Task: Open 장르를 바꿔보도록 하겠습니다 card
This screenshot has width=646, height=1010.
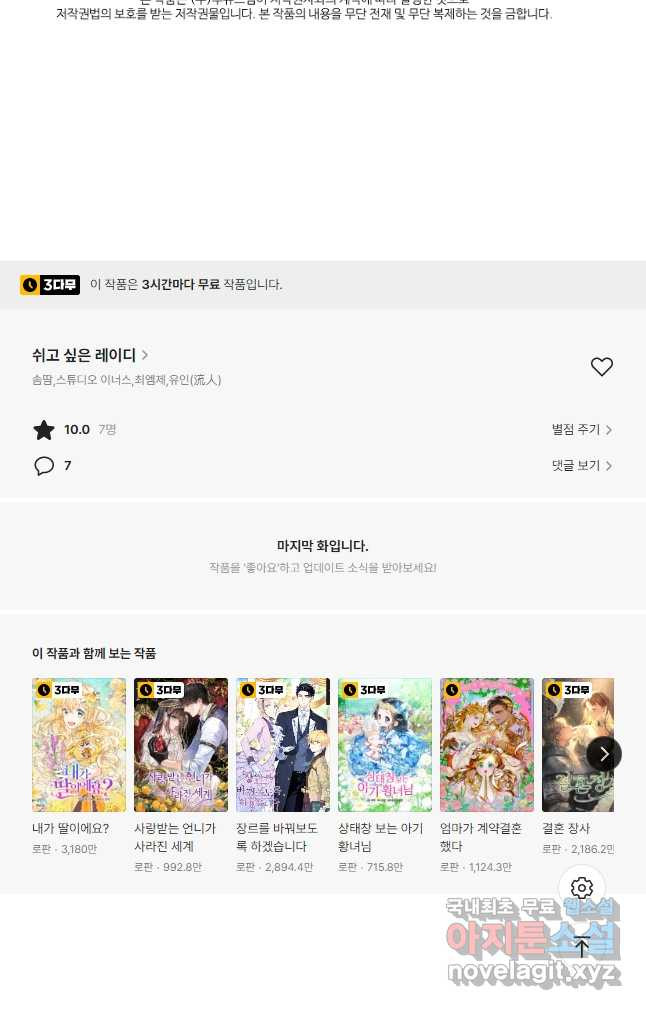Action: coord(283,745)
